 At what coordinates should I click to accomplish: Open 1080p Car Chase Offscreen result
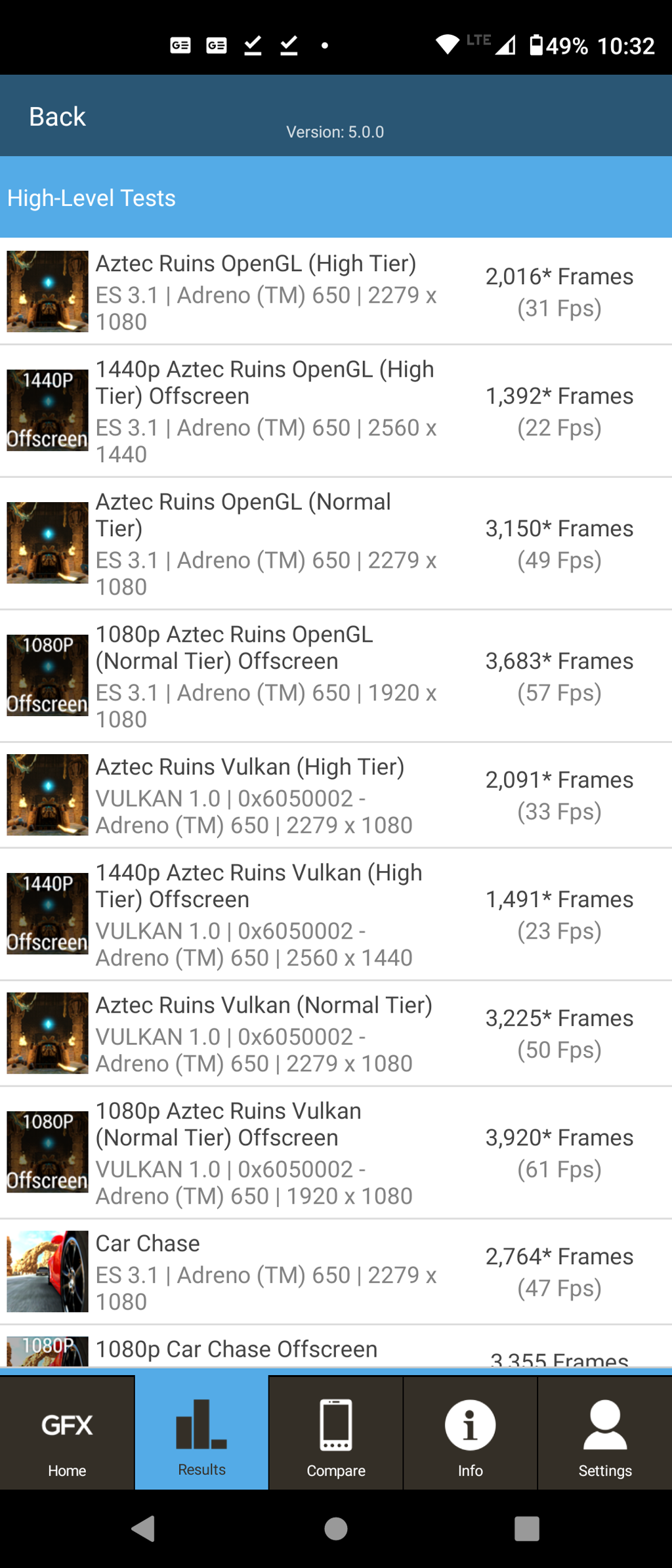coord(336,1349)
